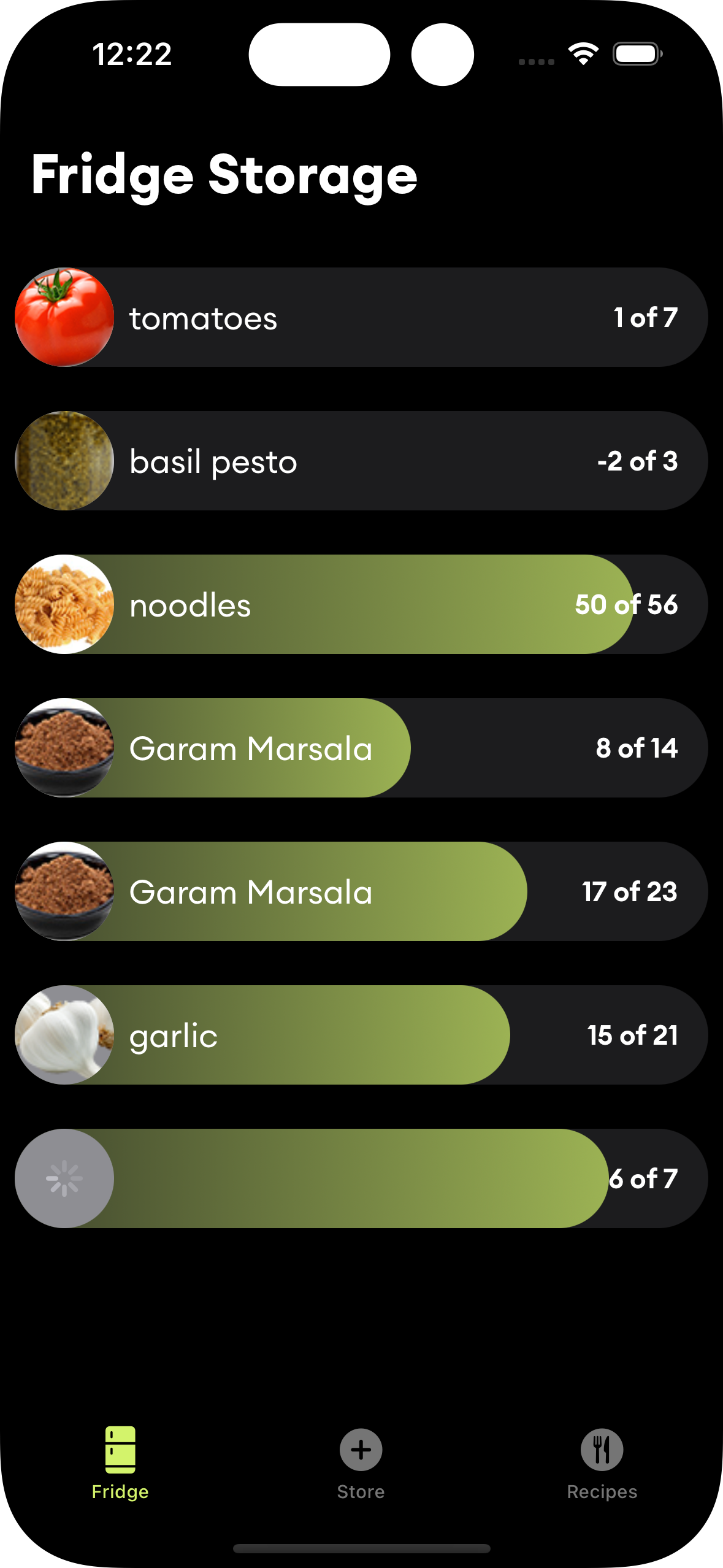Open Garam Marsala showing 17 of 23

pyautogui.click(x=361, y=891)
